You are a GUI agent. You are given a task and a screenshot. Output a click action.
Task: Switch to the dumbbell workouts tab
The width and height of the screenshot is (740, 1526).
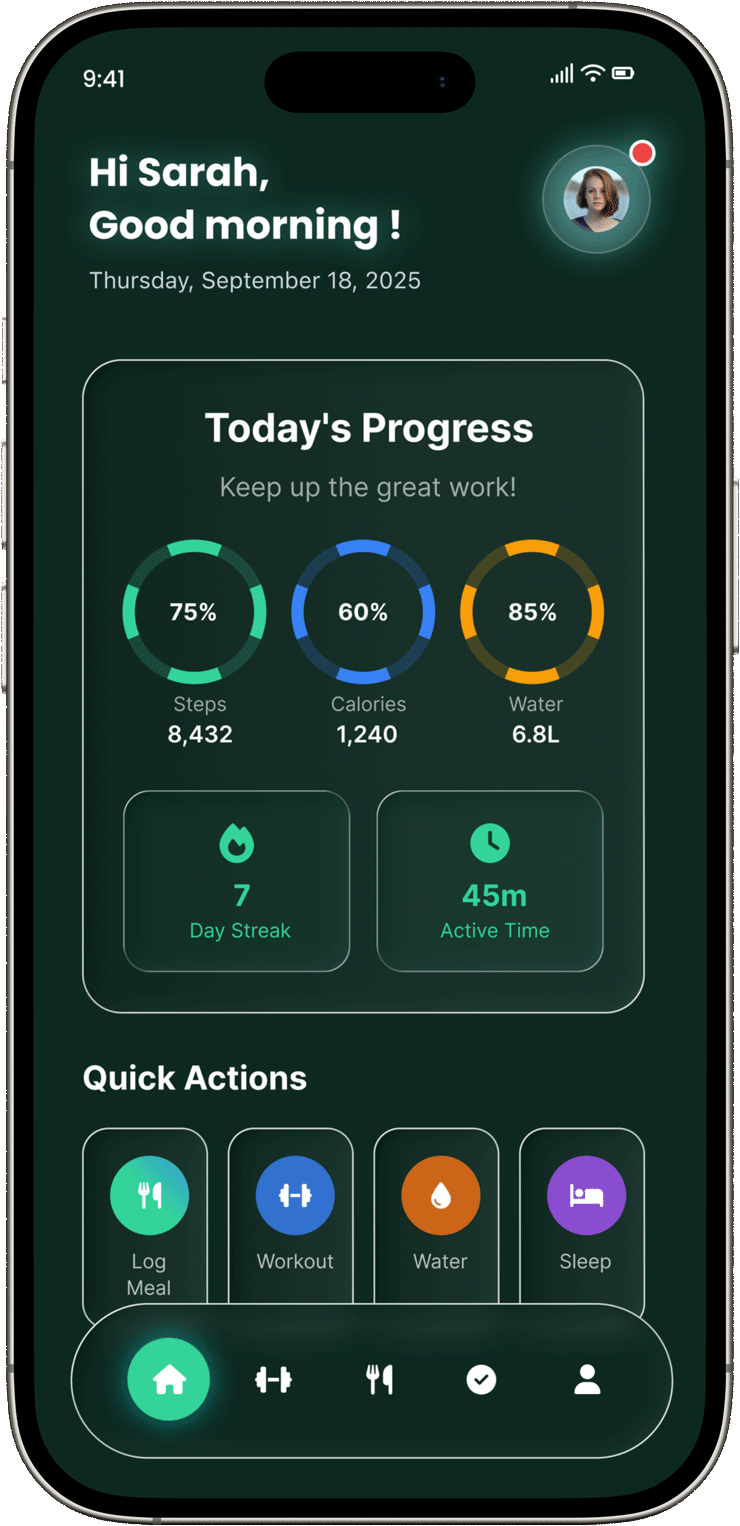273,1380
